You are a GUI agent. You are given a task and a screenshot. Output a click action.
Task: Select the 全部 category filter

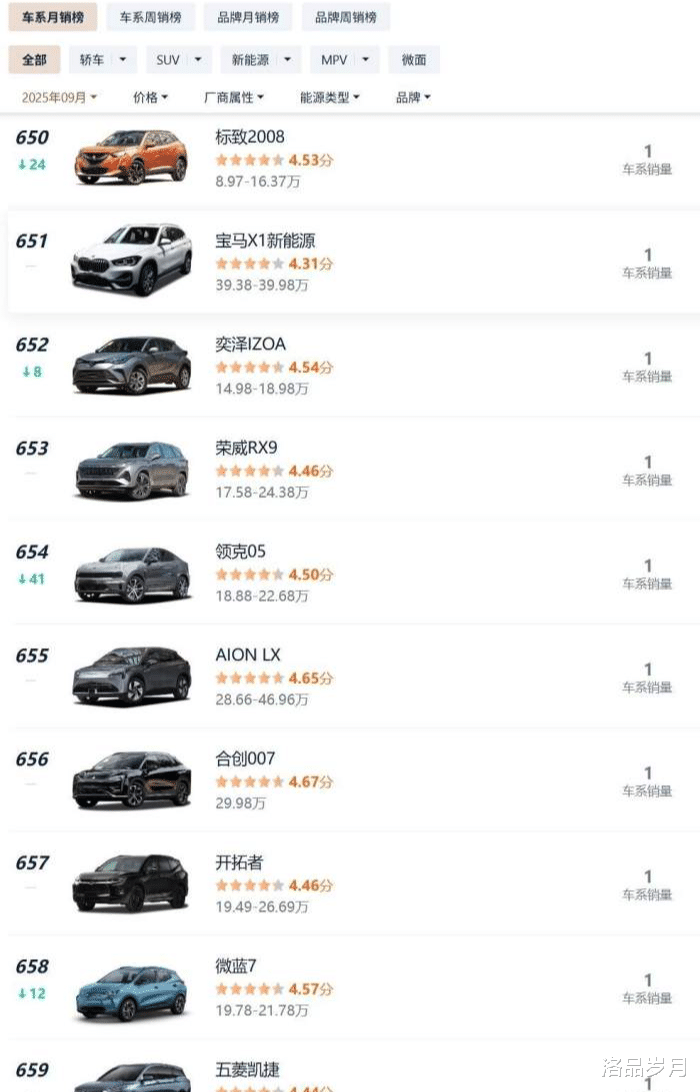tap(34, 60)
